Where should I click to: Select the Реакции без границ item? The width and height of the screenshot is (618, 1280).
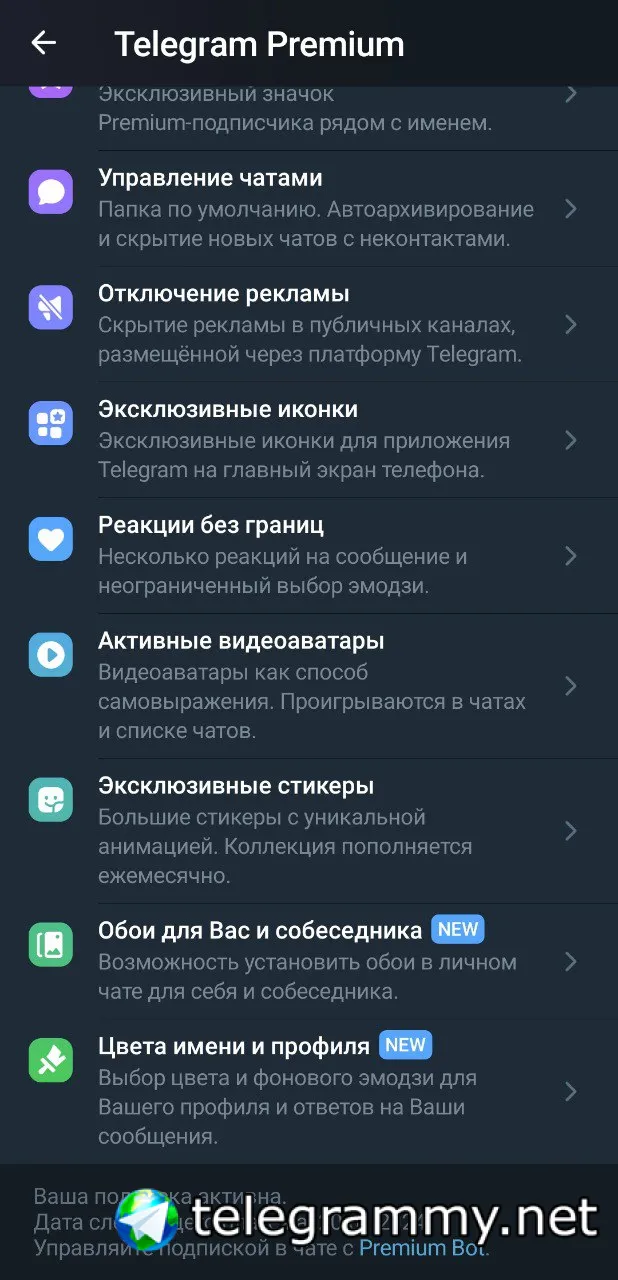[x=310, y=555]
